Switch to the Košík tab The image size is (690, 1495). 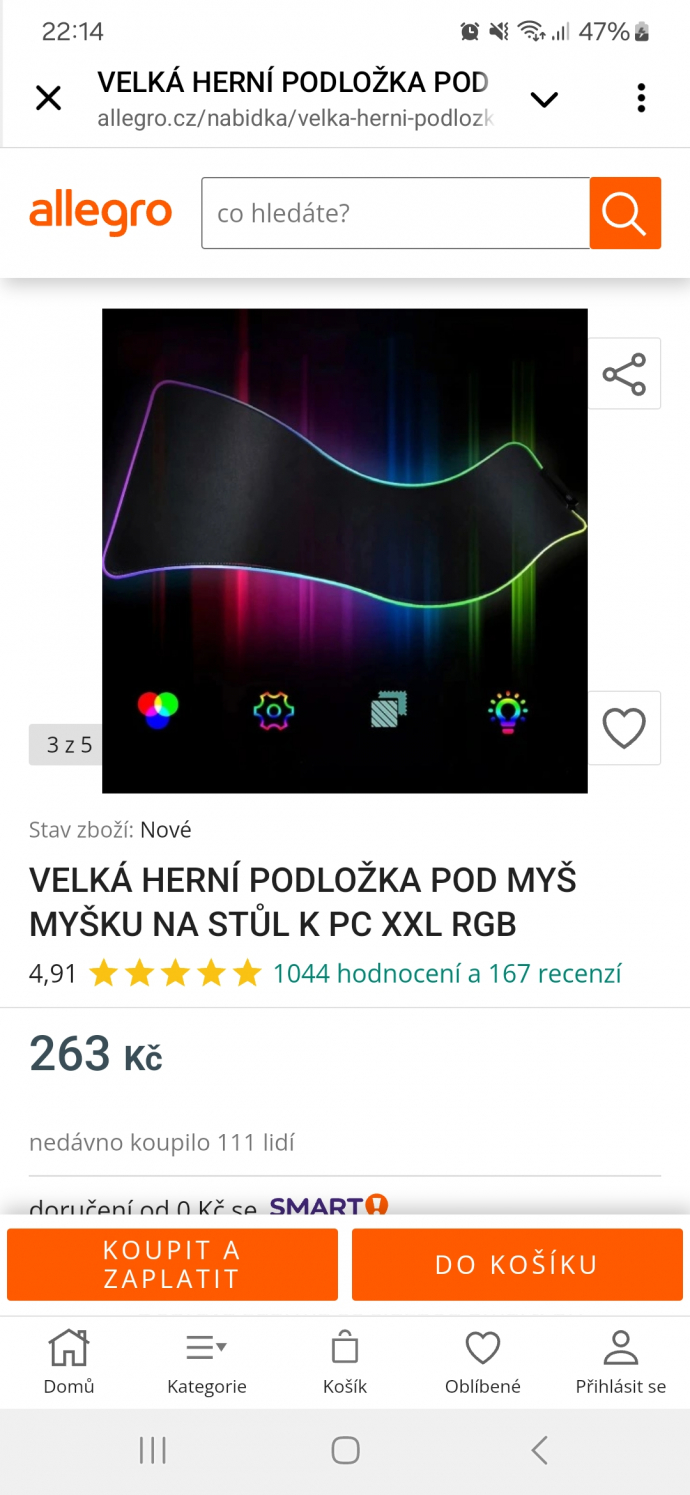point(345,1362)
